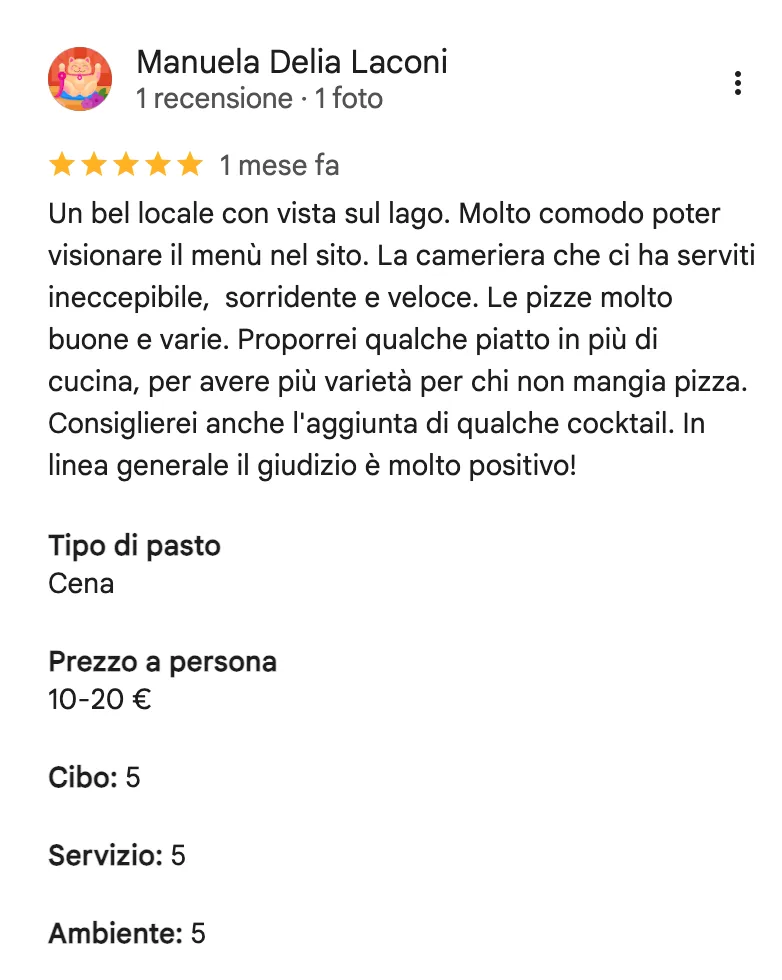Screen dimensions: 782x980
Task: Tap the reviewer name Manuela Delia Laconi
Action: (x=292, y=62)
